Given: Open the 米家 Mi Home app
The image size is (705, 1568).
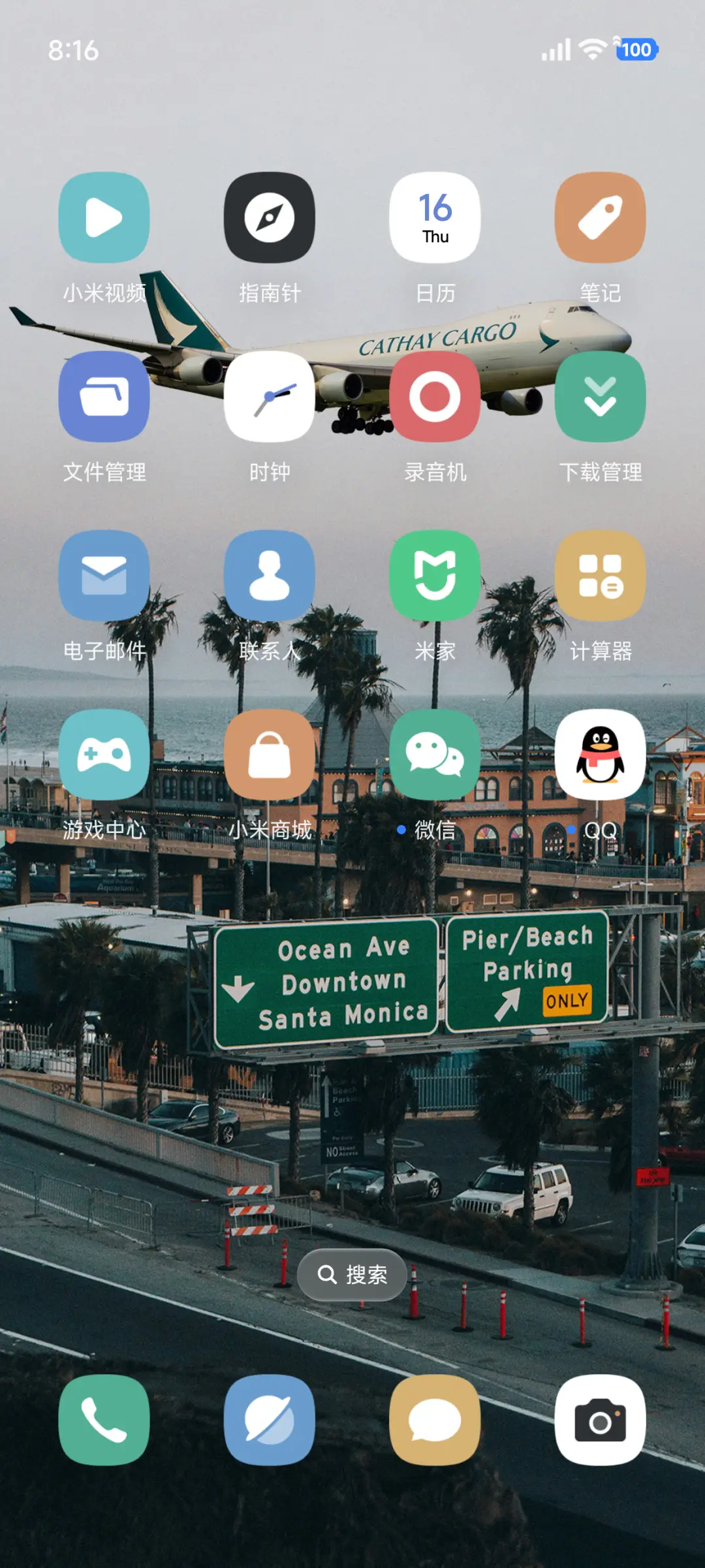Looking at the screenshot, I should (x=435, y=576).
